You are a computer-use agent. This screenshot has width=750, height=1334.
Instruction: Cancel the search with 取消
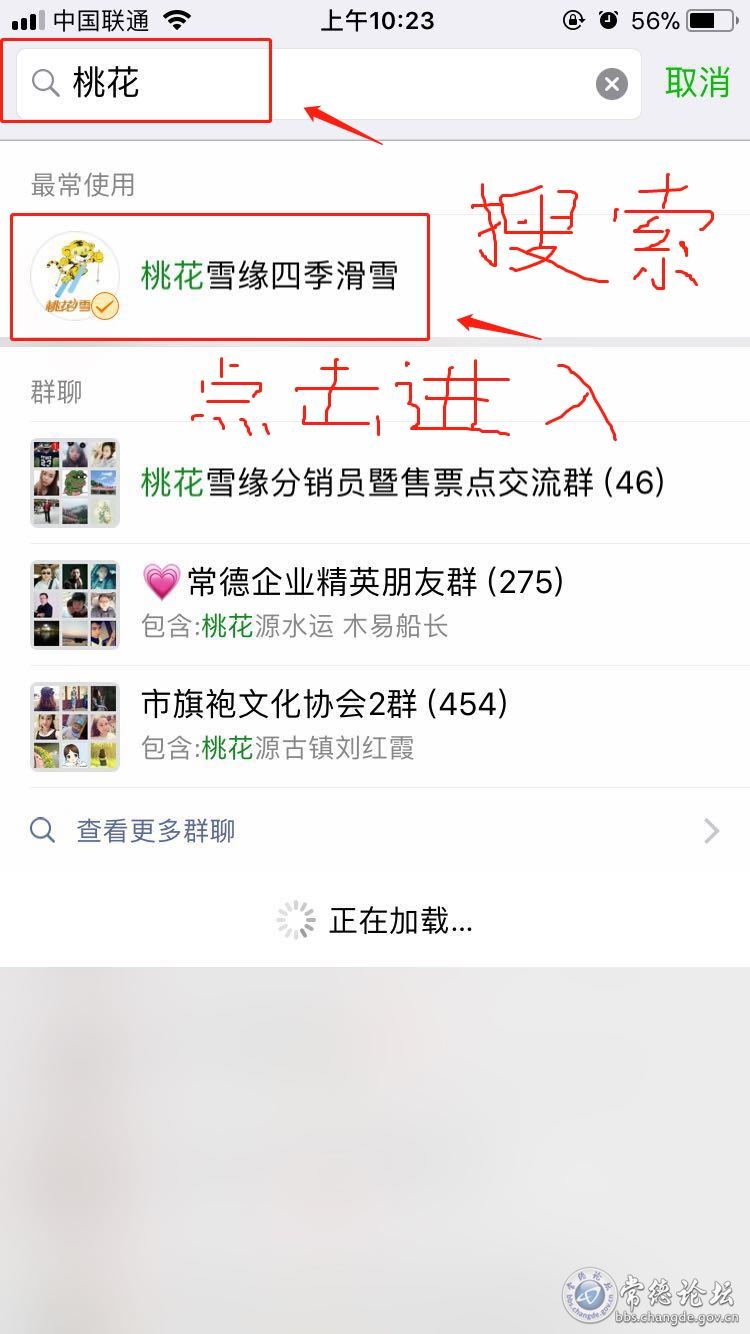tap(697, 83)
